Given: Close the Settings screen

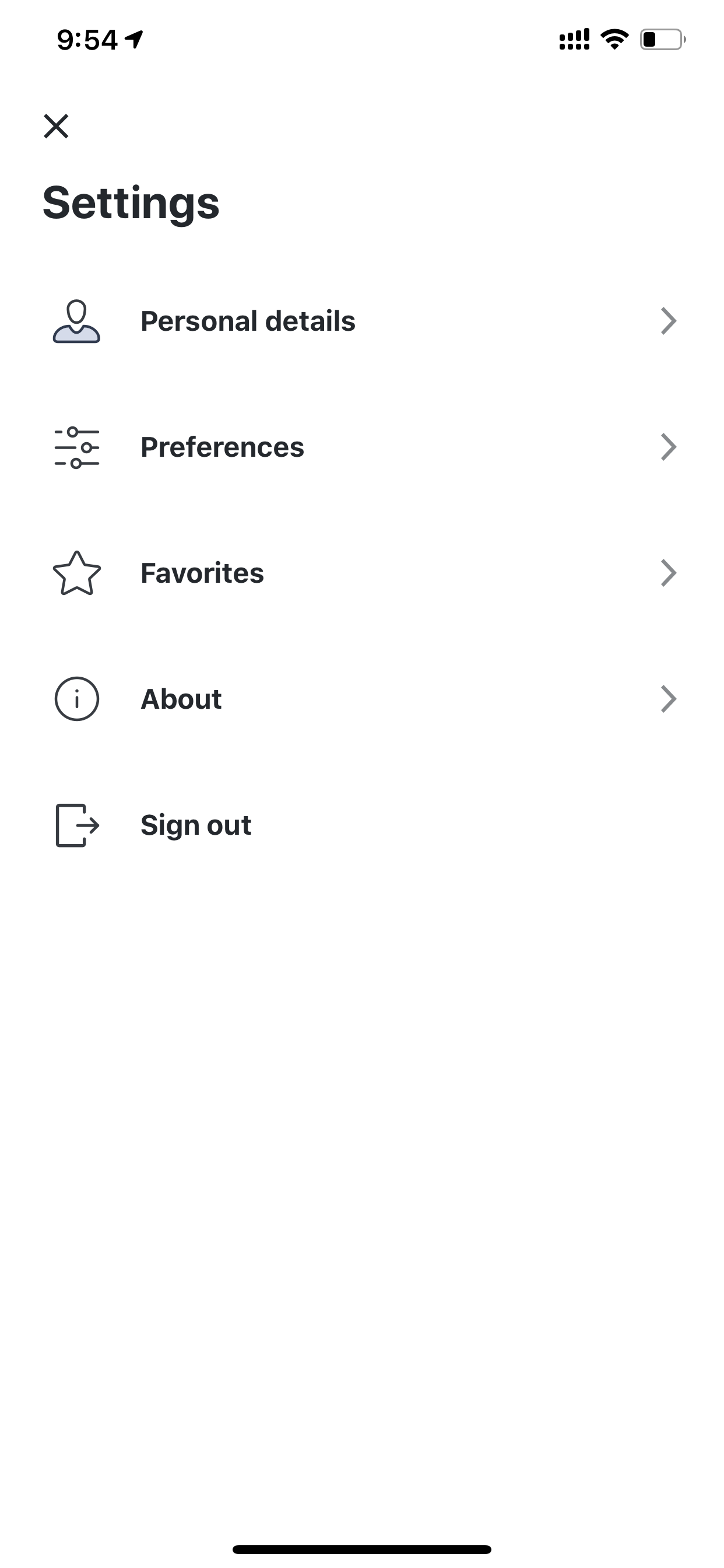Looking at the screenshot, I should [56, 126].
